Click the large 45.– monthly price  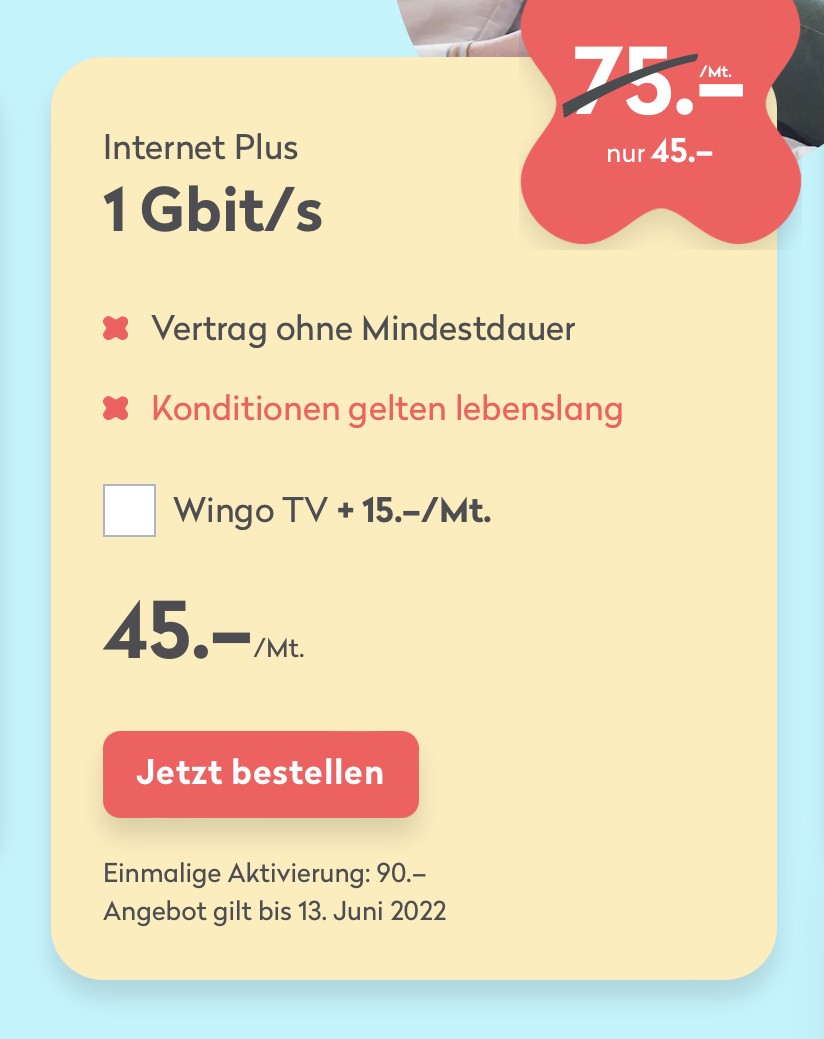pos(175,630)
